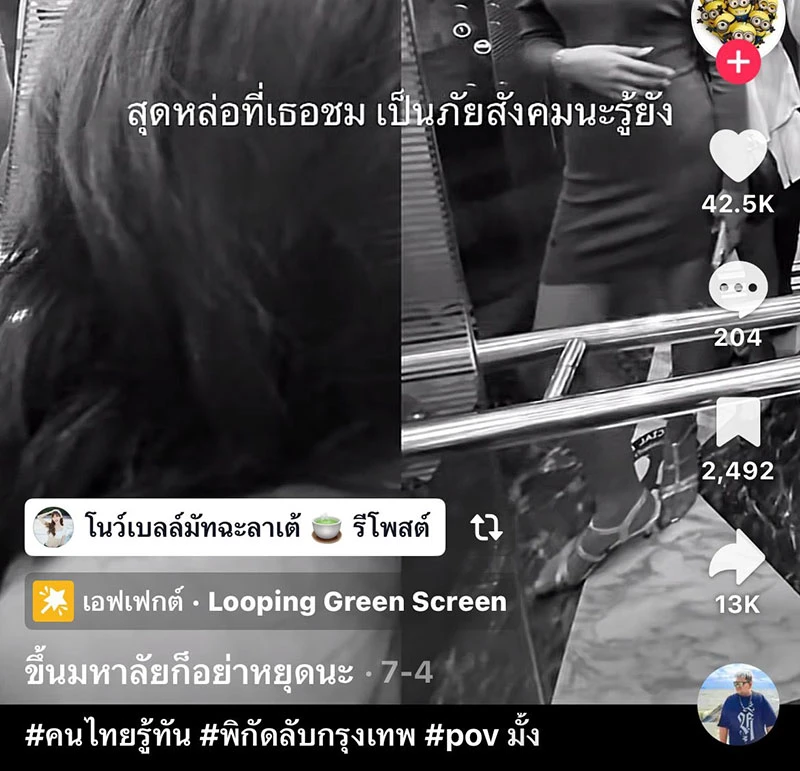Like this video with the heart icon

[x=738, y=156]
